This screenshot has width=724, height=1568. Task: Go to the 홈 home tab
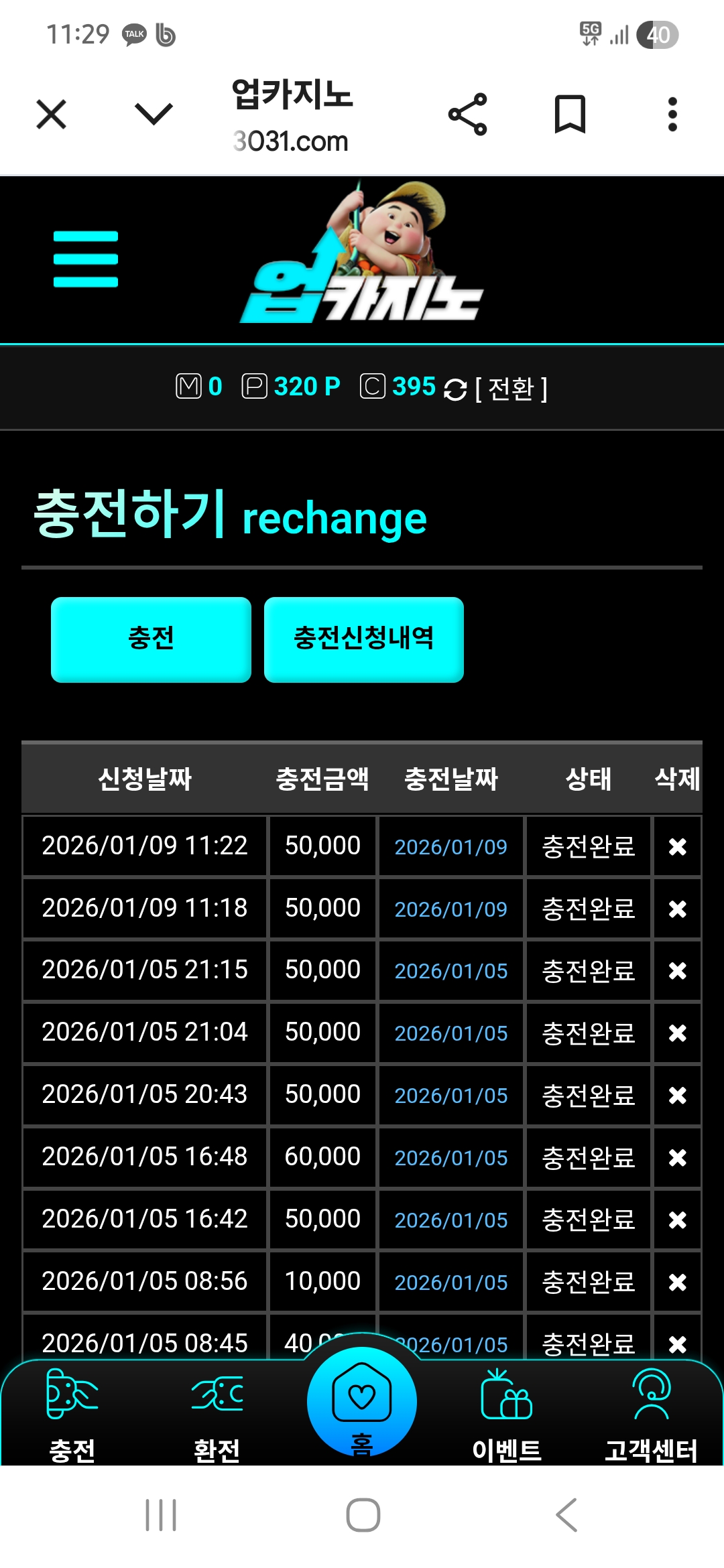pyautogui.click(x=362, y=1402)
